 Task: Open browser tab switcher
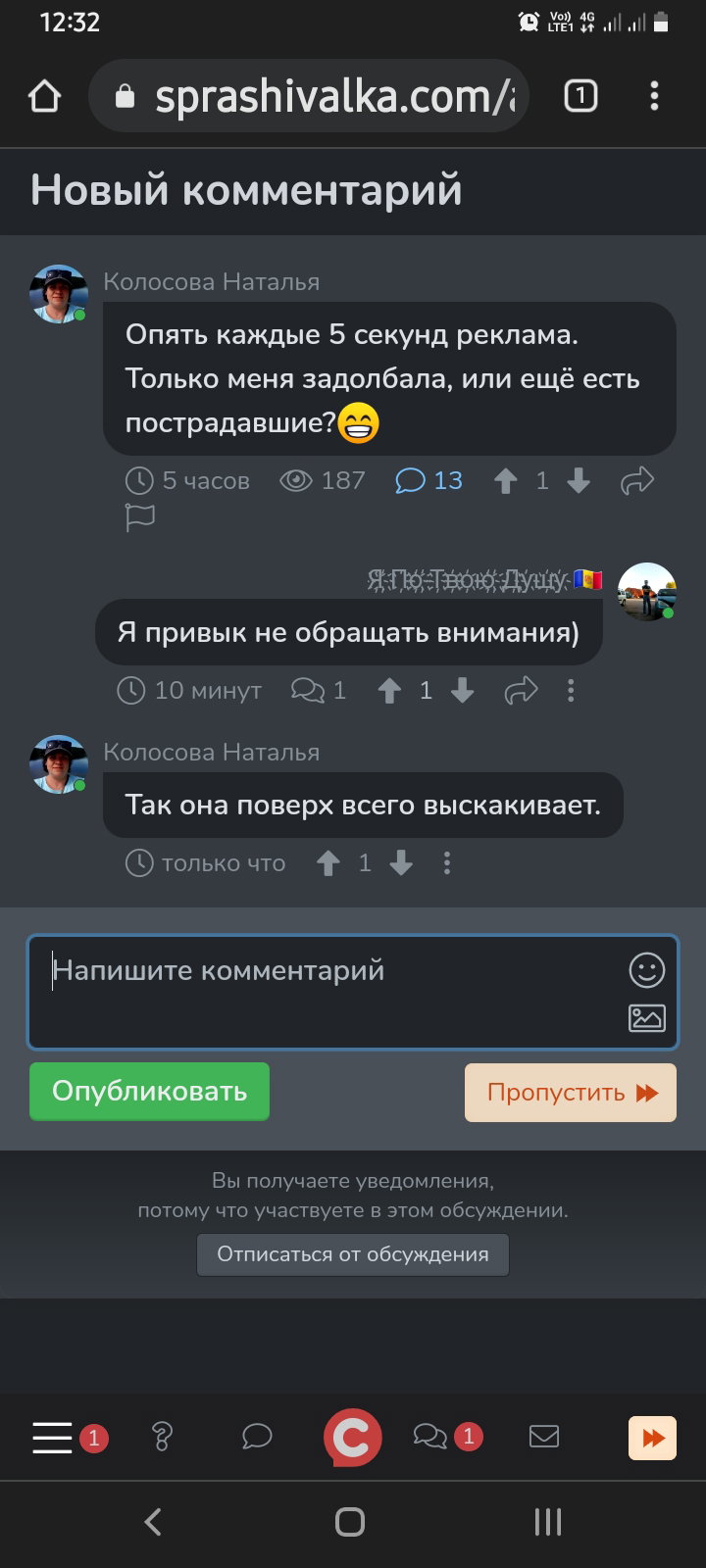(580, 96)
